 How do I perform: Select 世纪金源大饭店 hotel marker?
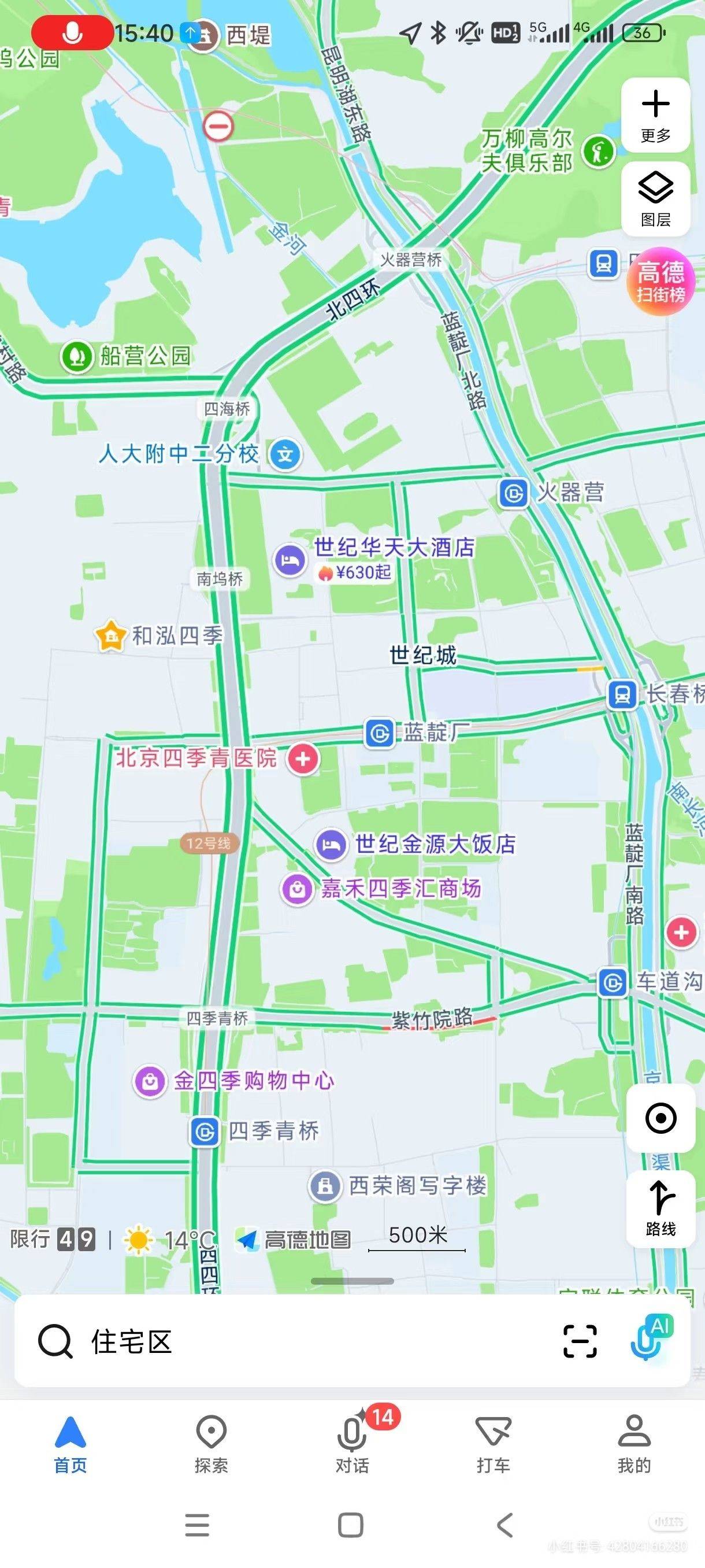click(x=331, y=844)
